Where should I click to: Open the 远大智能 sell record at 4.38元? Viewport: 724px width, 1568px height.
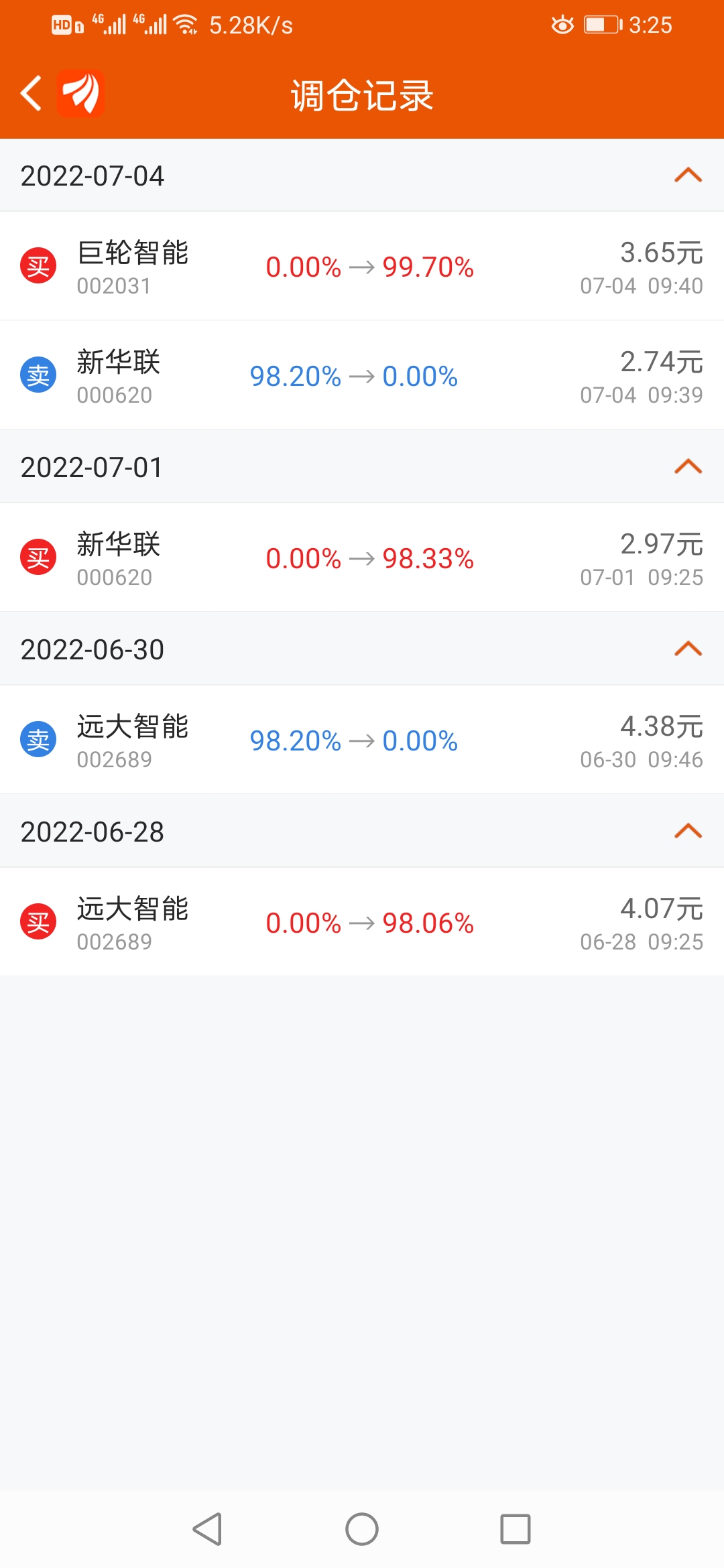pyautogui.click(x=362, y=740)
